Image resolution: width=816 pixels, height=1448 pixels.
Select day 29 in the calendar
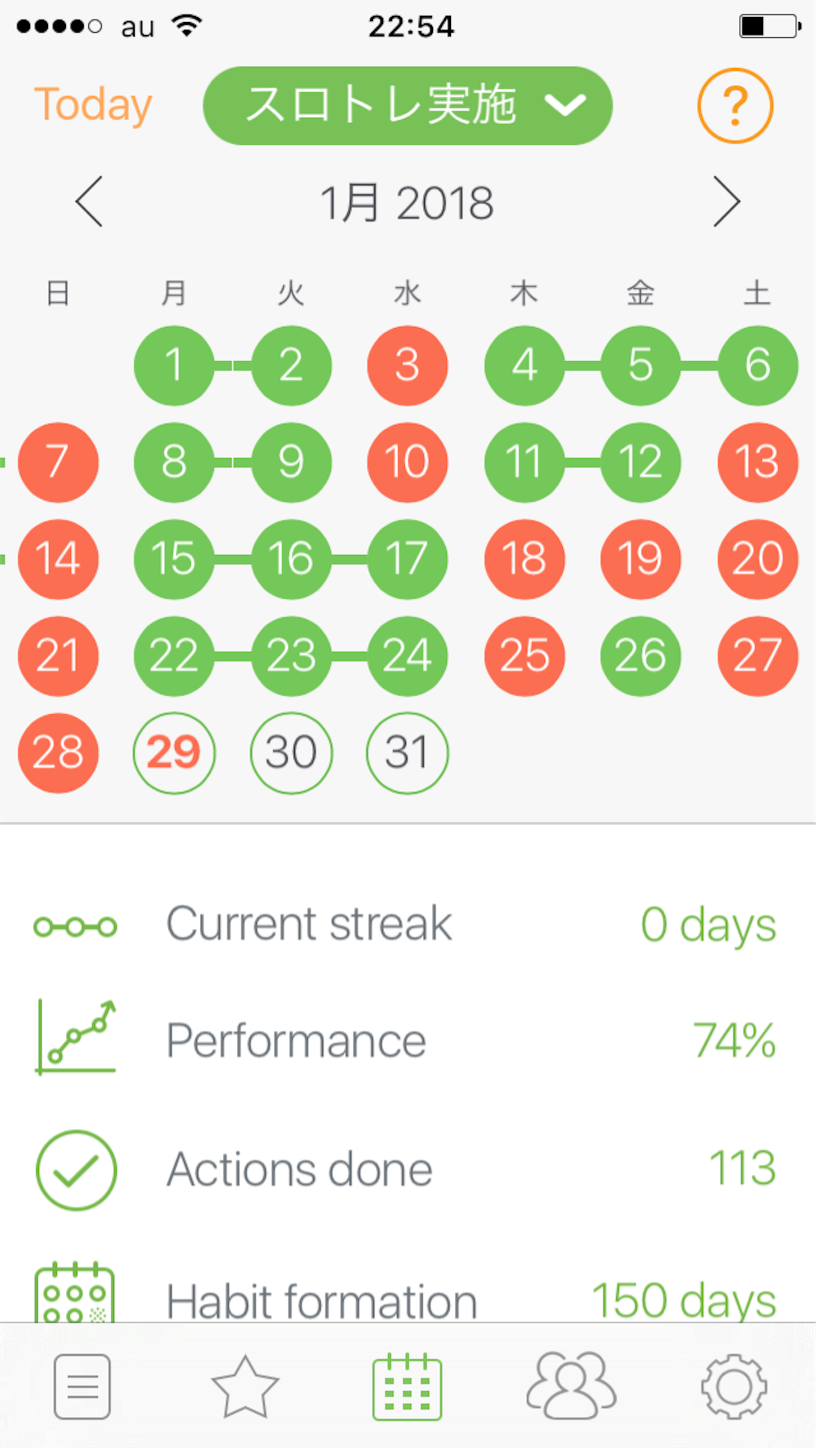pyautogui.click(x=174, y=753)
